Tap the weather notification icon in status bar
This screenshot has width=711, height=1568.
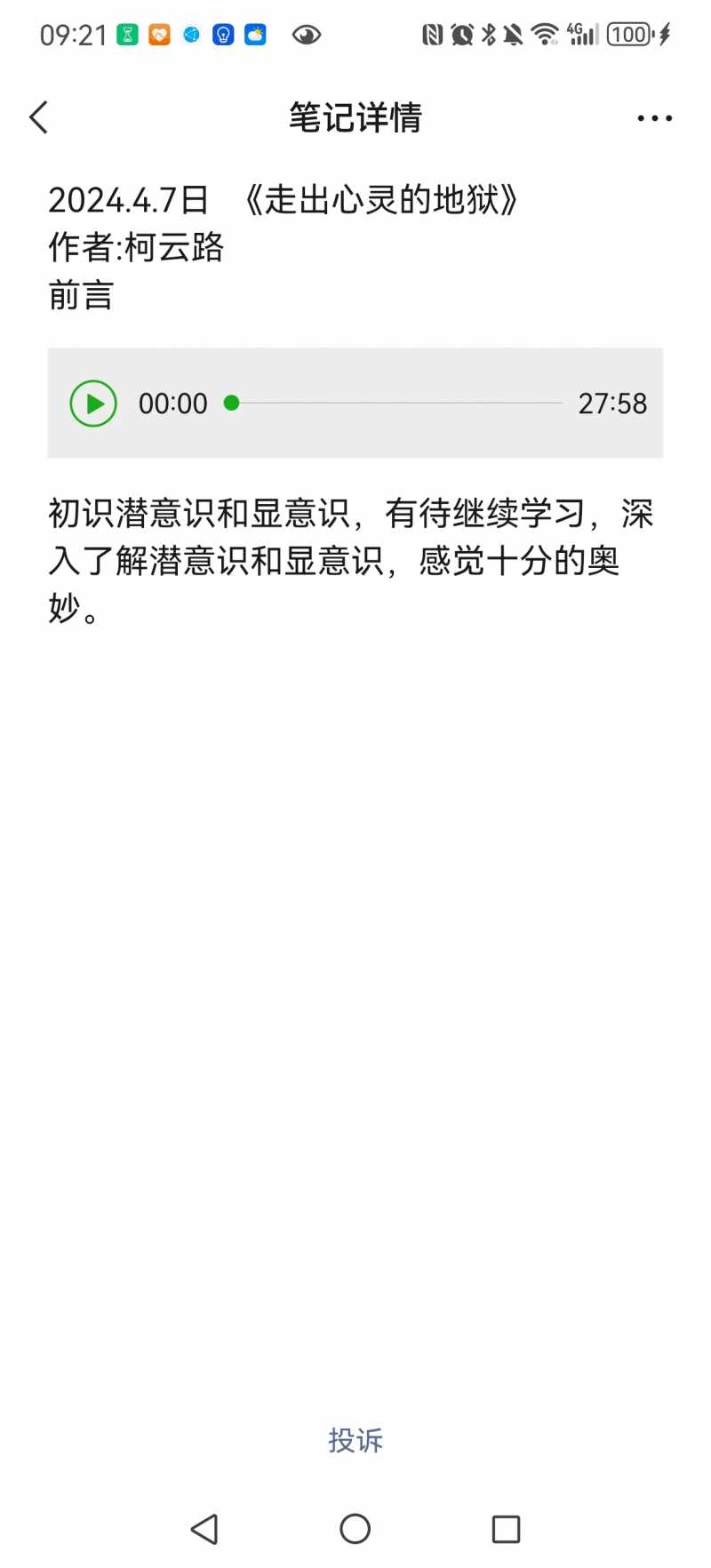click(x=255, y=34)
